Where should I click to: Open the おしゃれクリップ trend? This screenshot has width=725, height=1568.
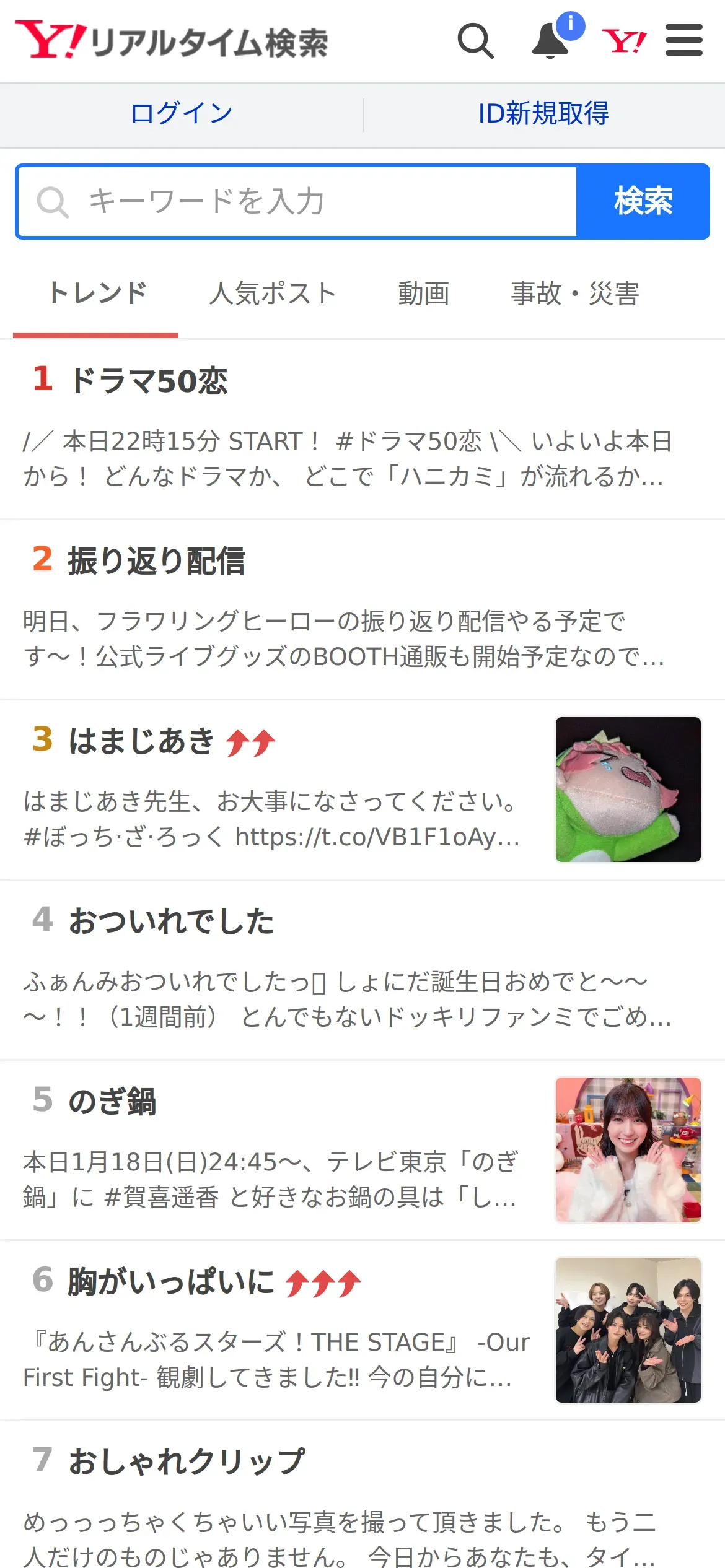(x=186, y=1461)
